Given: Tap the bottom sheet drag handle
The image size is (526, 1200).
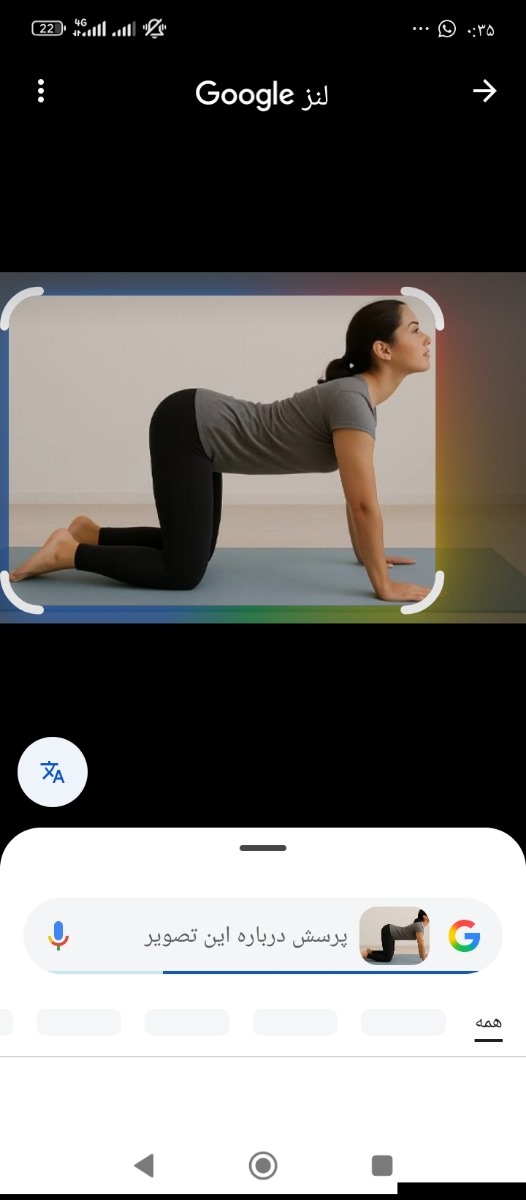Looking at the screenshot, I should point(263,848).
